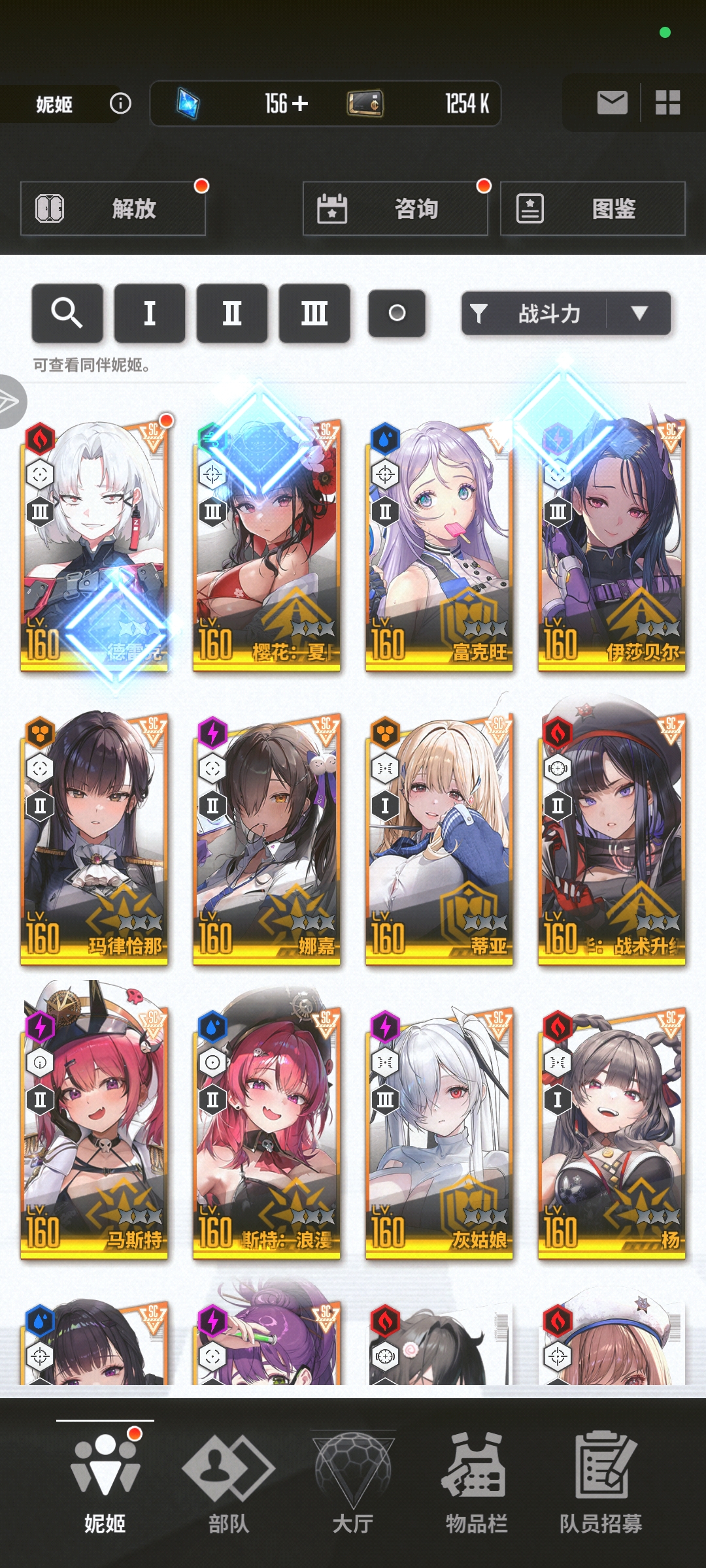Tap the search magnifier icon
This screenshot has height=1568, width=706.
67,313
